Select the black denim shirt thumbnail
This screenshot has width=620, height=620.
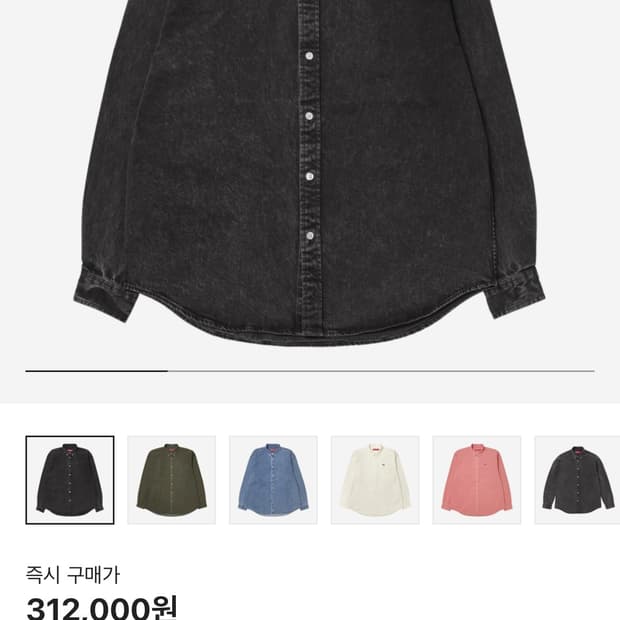(x=70, y=480)
